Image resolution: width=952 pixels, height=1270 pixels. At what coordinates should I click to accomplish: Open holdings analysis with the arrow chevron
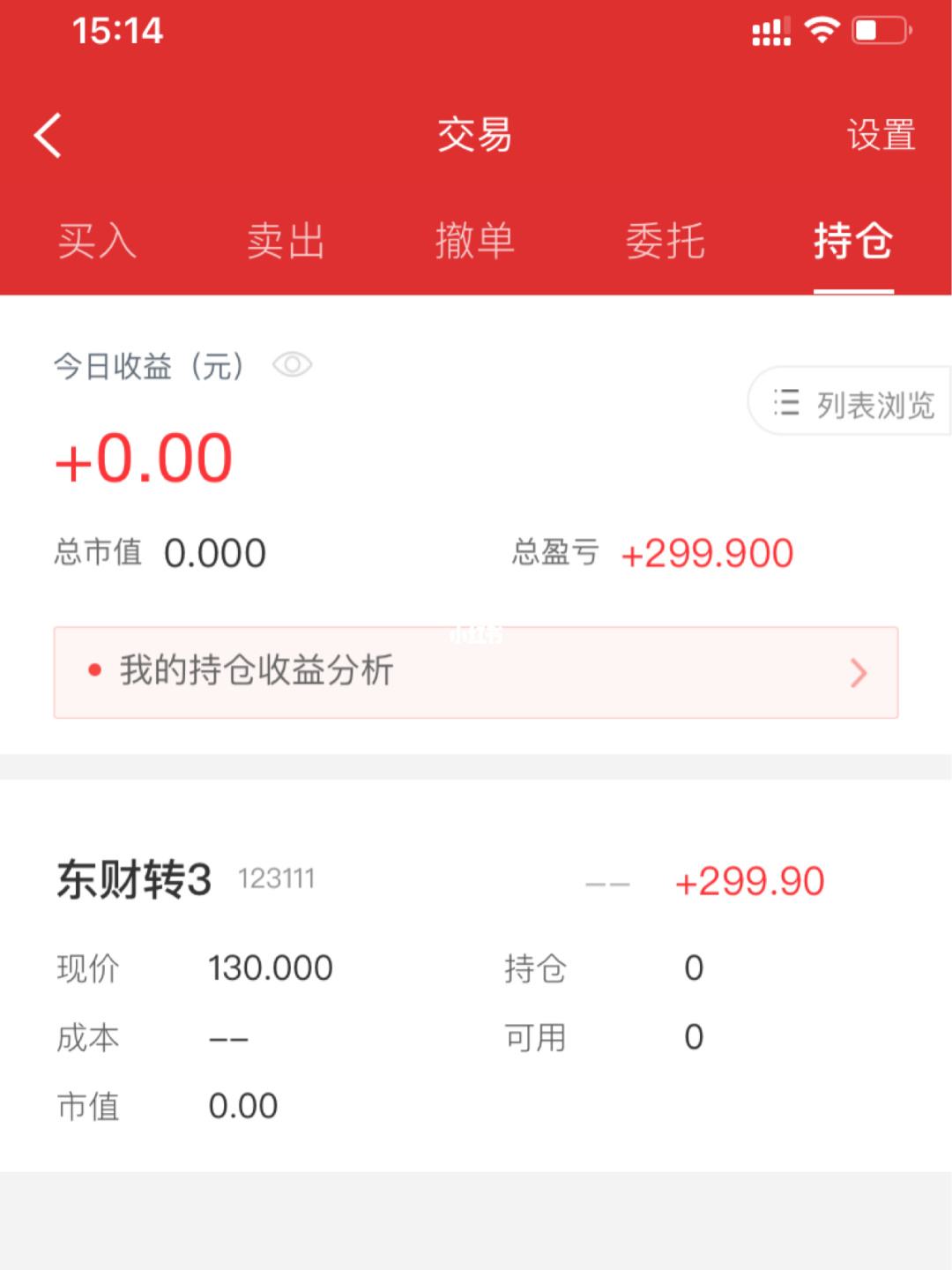coord(857,672)
